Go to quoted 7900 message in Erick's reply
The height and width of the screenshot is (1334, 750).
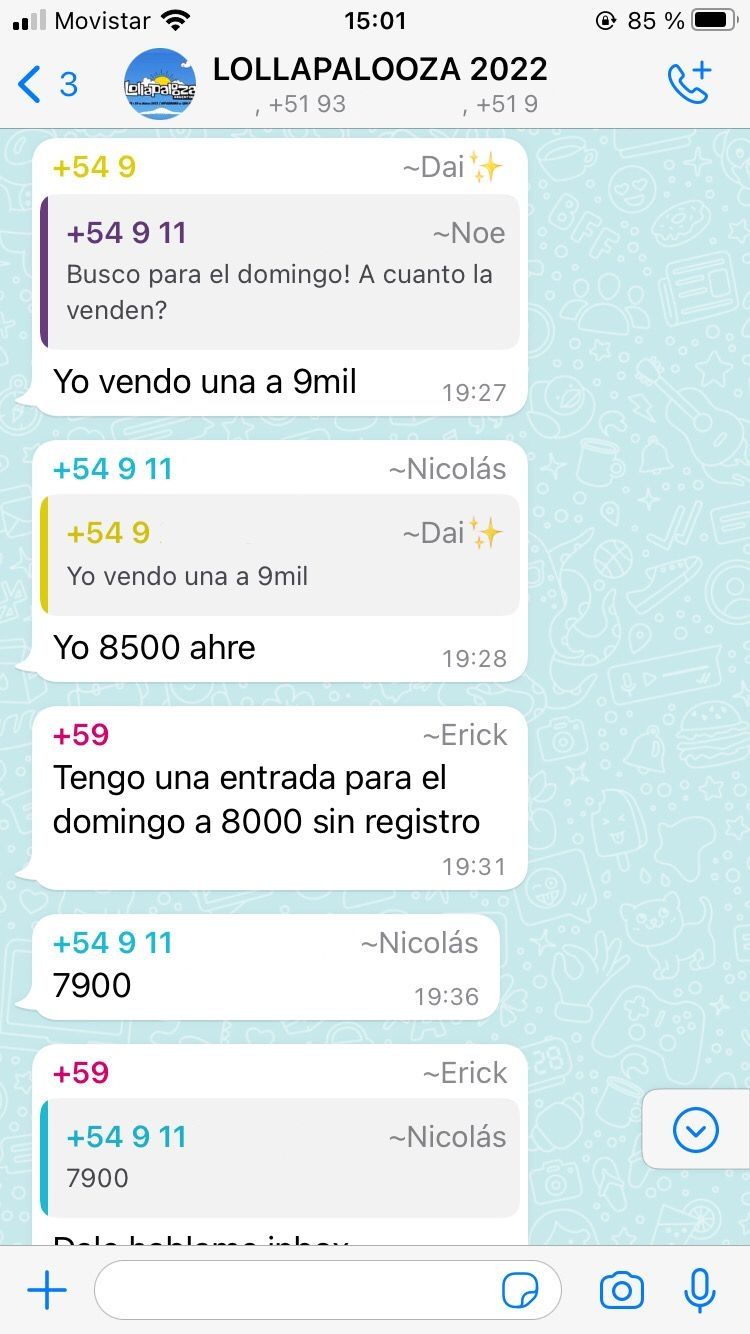280,1157
